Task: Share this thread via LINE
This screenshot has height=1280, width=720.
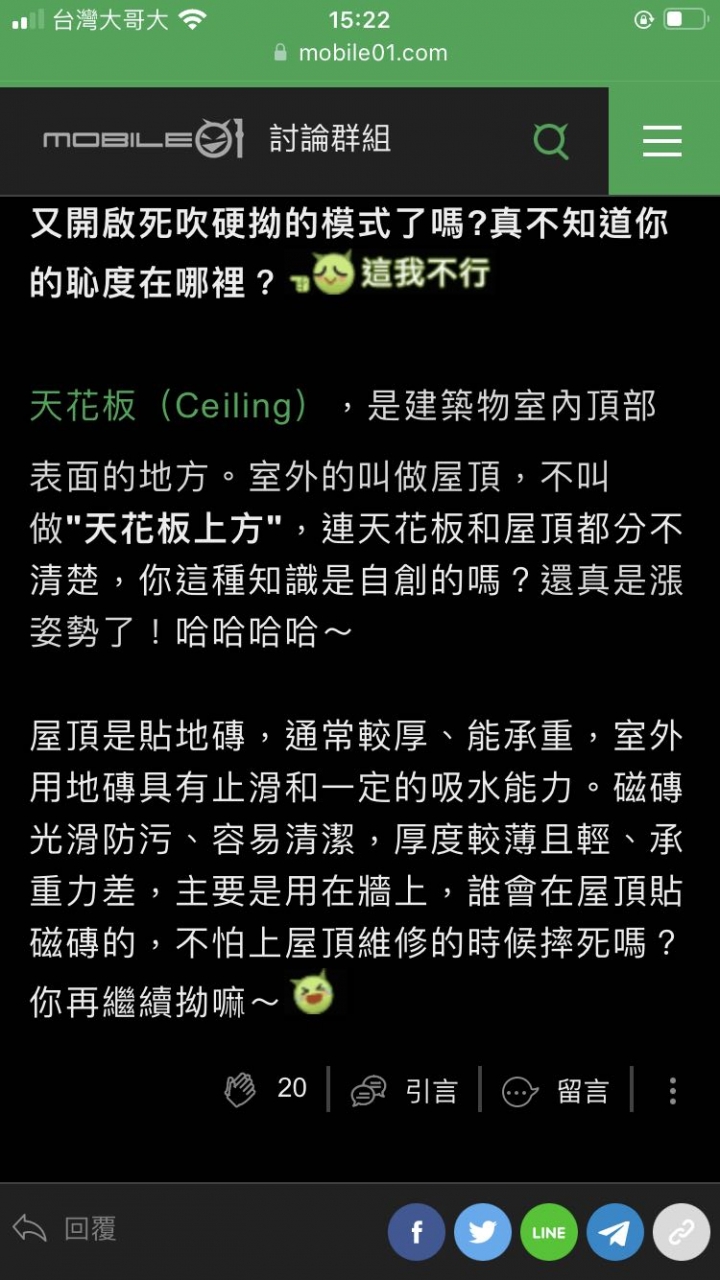Action: click(x=548, y=1232)
